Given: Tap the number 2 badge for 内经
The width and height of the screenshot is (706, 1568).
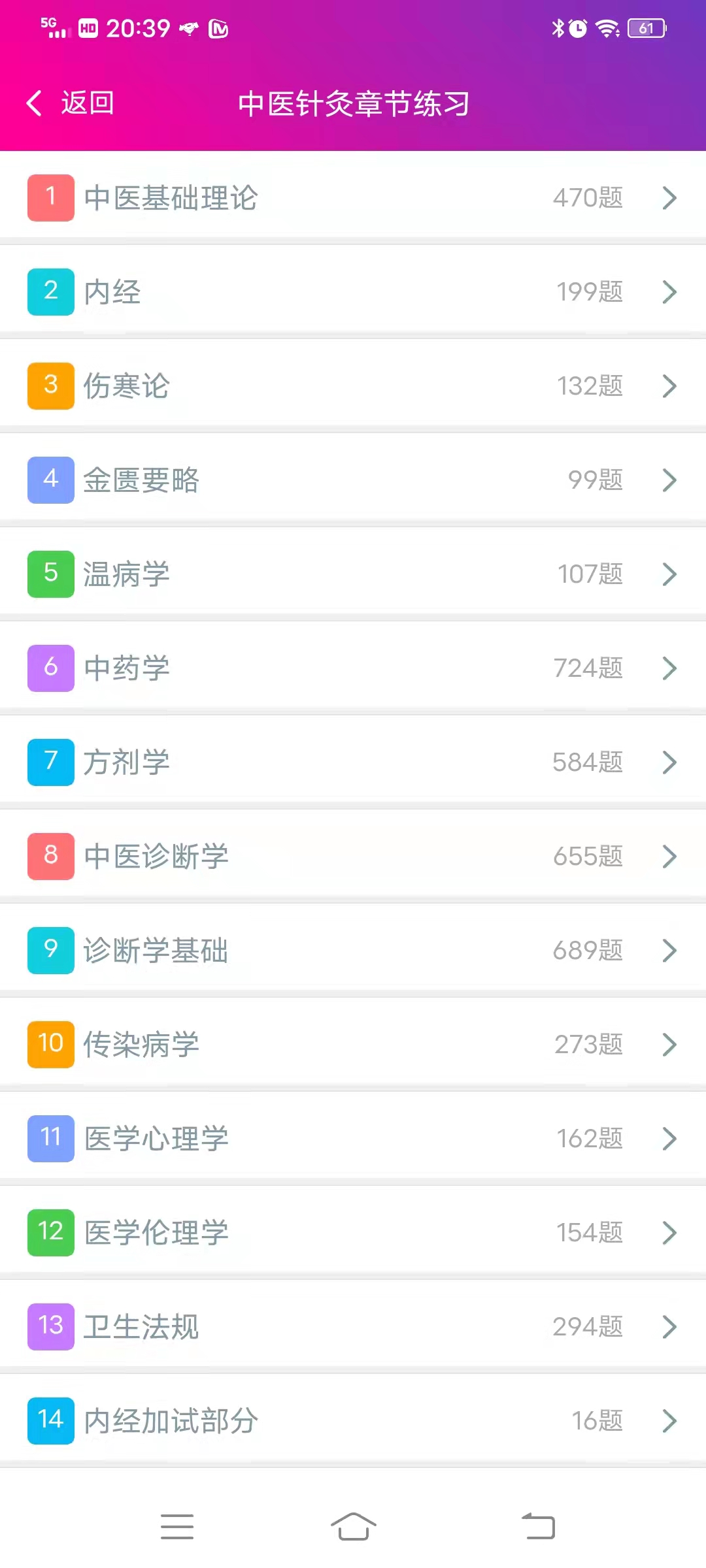Looking at the screenshot, I should (x=50, y=292).
